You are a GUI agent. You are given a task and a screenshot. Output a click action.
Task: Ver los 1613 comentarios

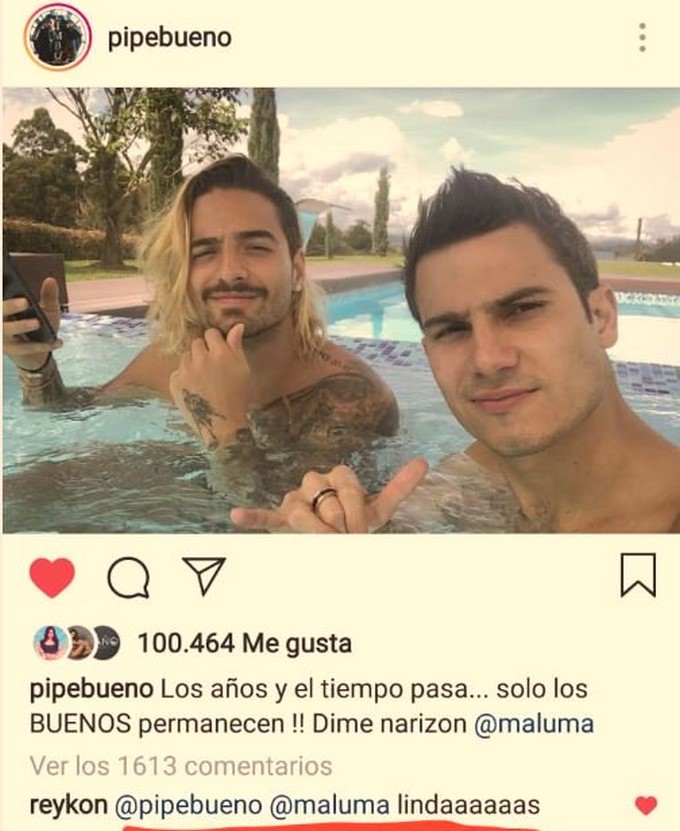click(180, 766)
